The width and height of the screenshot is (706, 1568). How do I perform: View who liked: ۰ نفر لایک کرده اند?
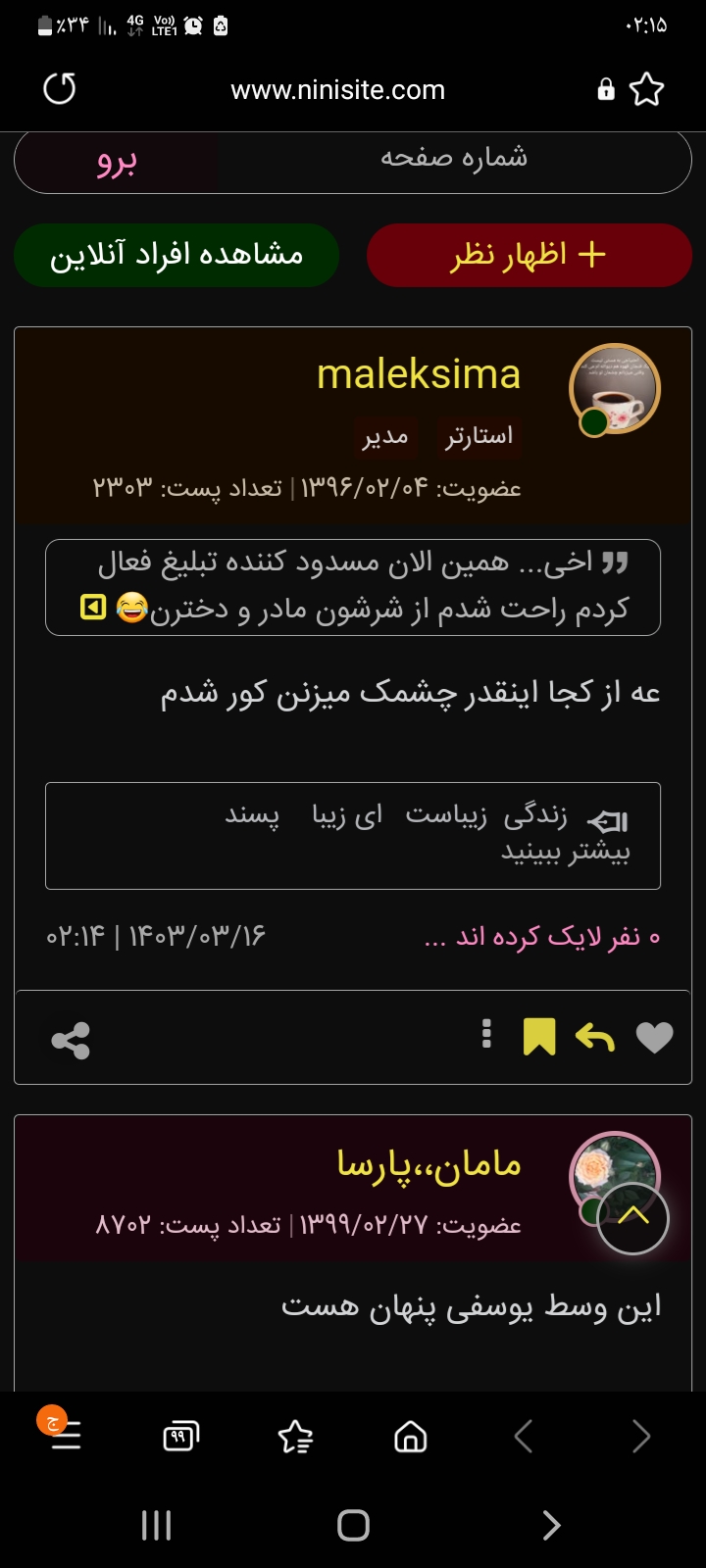tap(542, 937)
